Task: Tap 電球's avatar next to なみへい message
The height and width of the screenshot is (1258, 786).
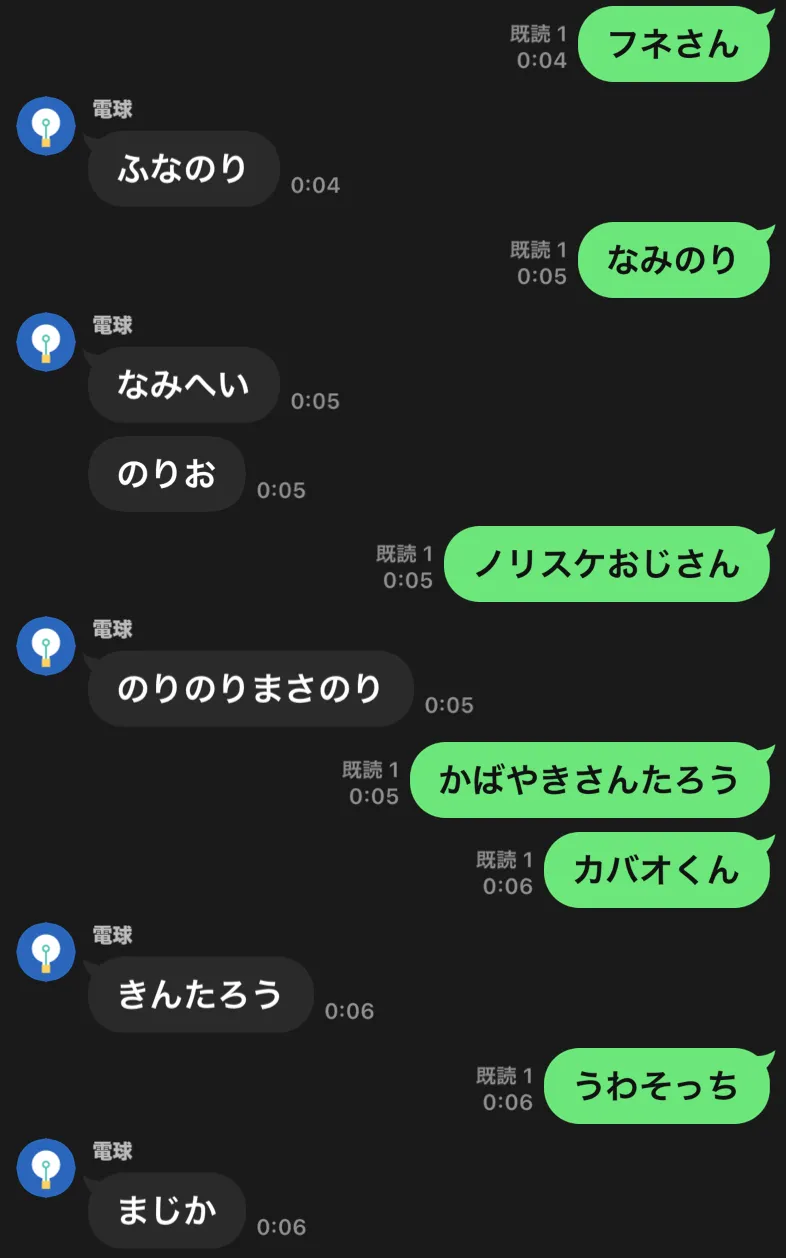Action: pos(46,342)
